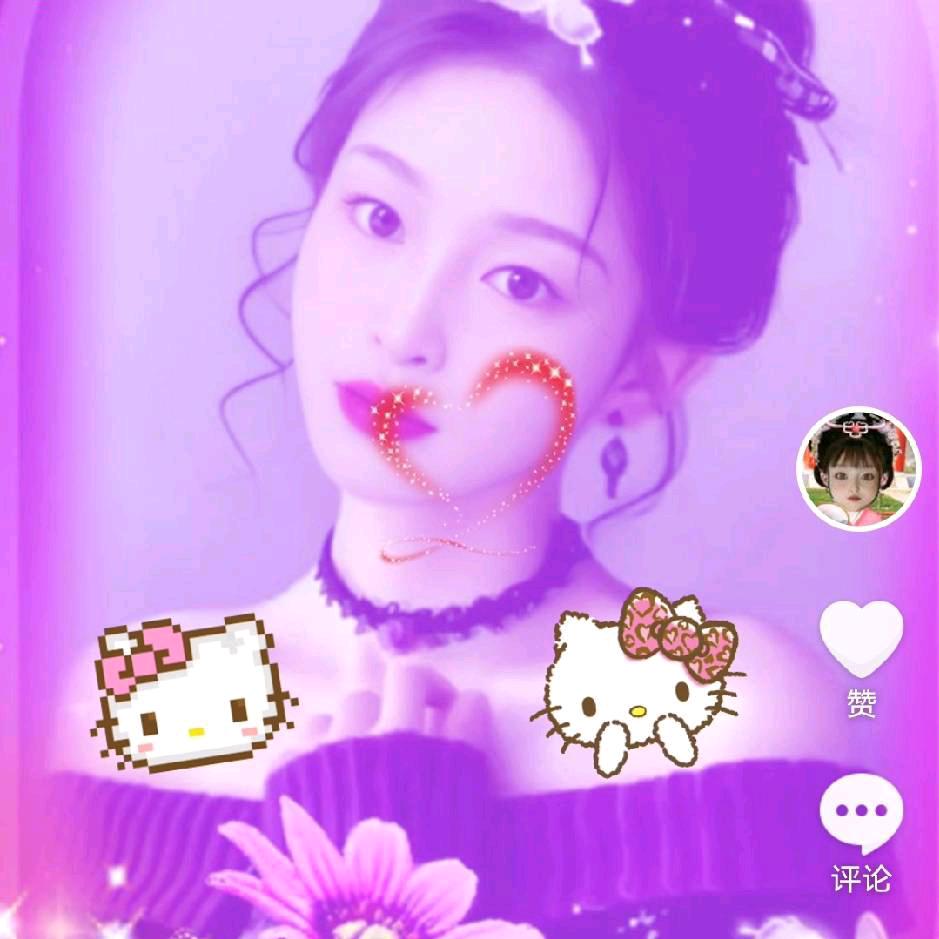Screen dimensions: 939x939
Task: Open the creator's profile avatar
Action: tap(858, 469)
